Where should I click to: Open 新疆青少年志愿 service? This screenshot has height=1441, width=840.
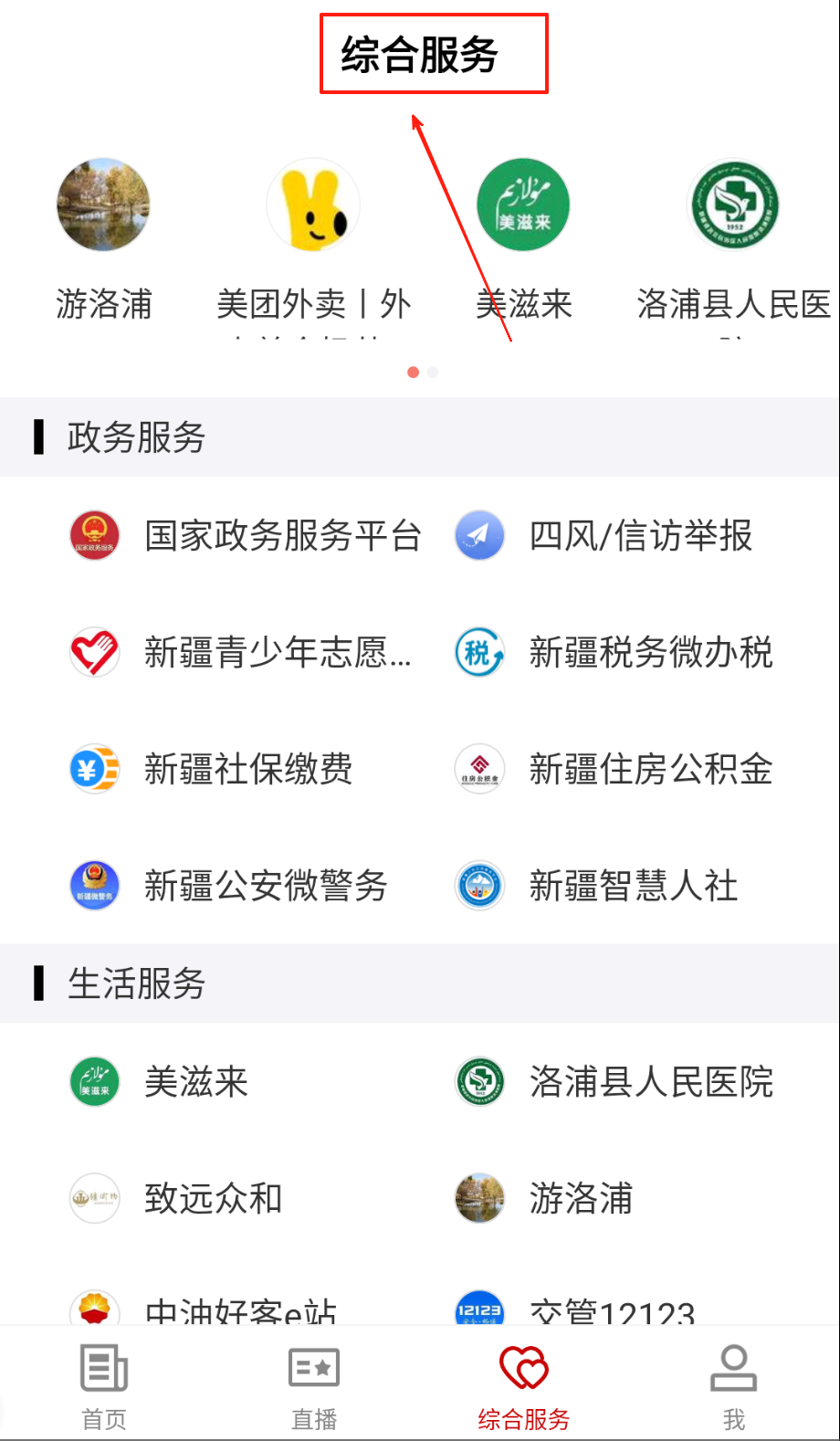[x=242, y=653]
